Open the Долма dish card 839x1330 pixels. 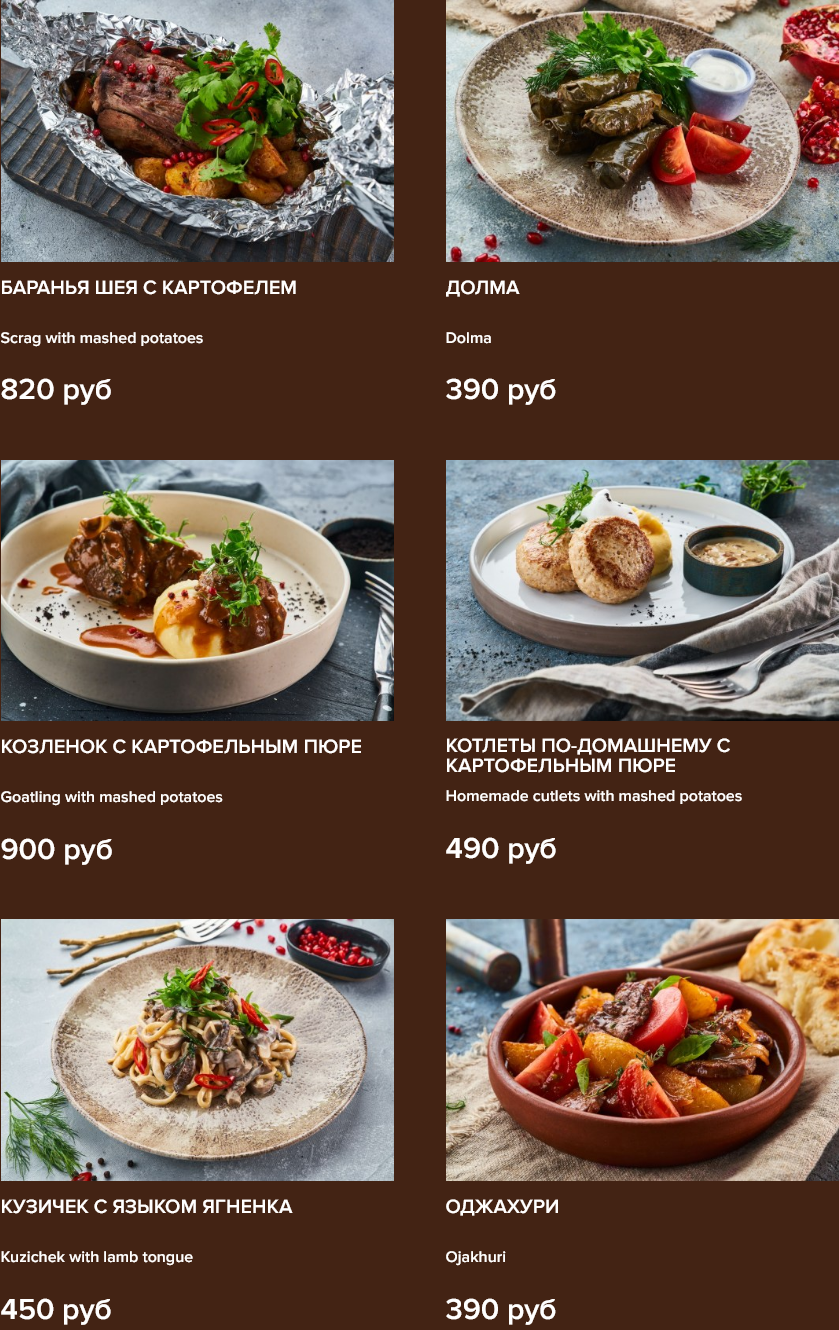(642, 130)
